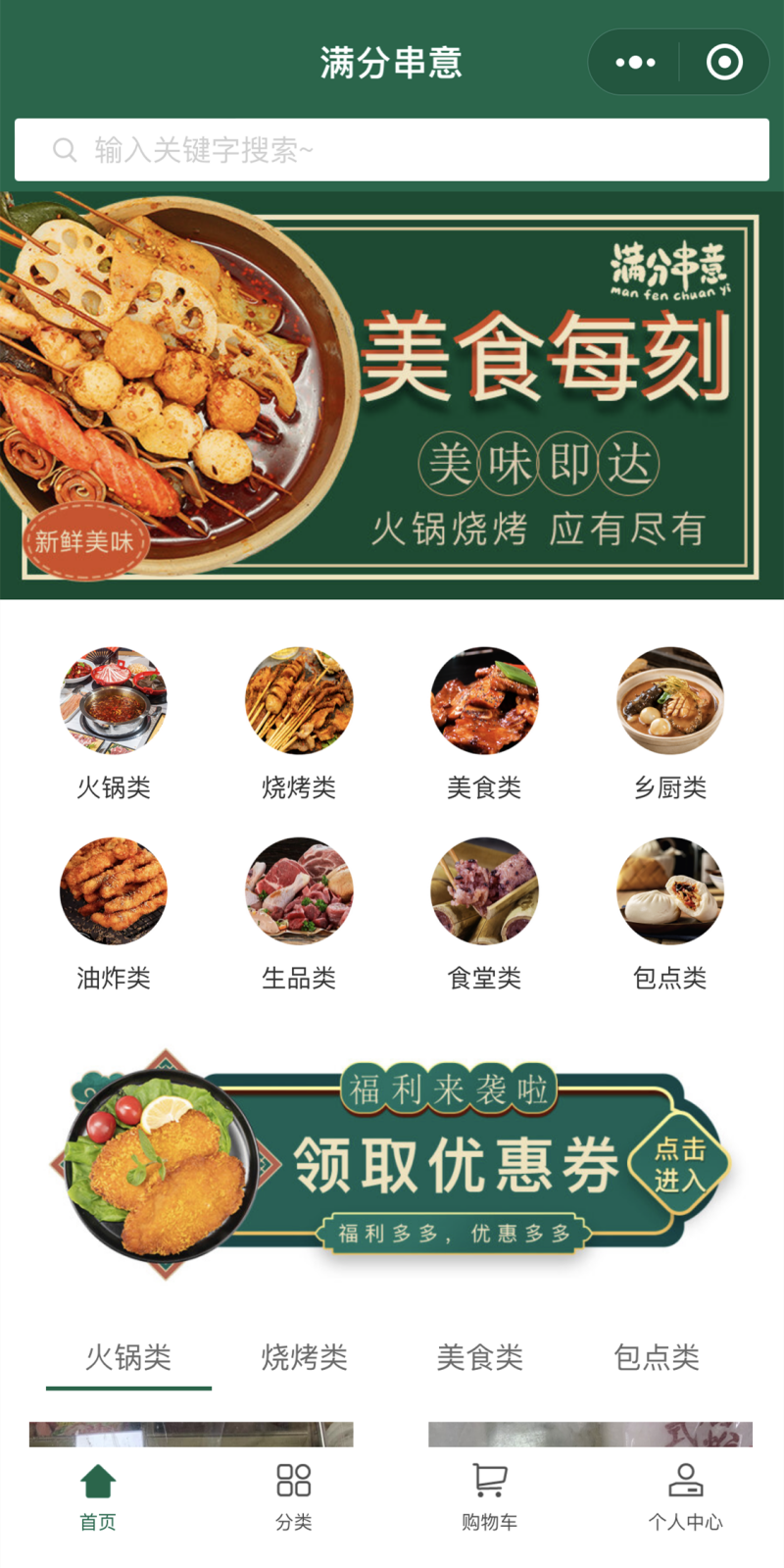
Task: Close the mini program with the circle button
Action: (x=724, y=63)
